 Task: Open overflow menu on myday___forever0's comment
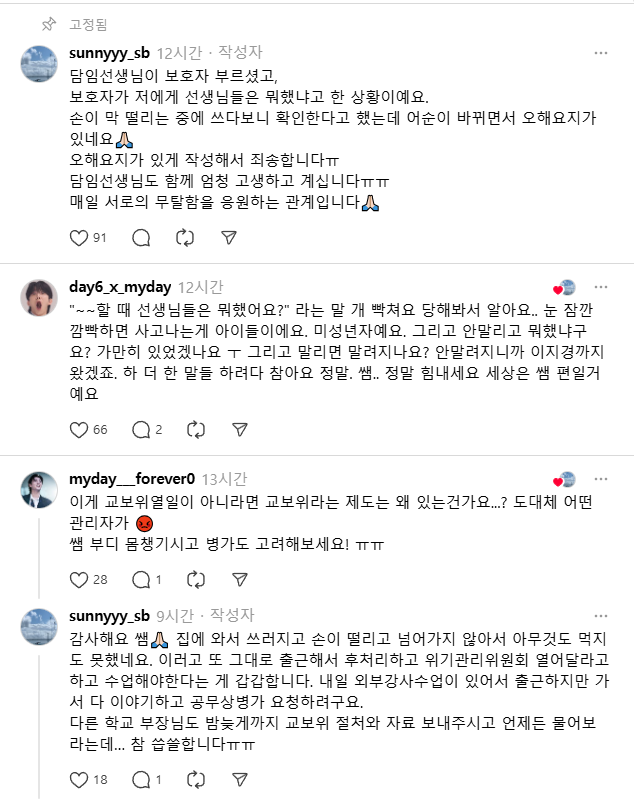(601, 479)
